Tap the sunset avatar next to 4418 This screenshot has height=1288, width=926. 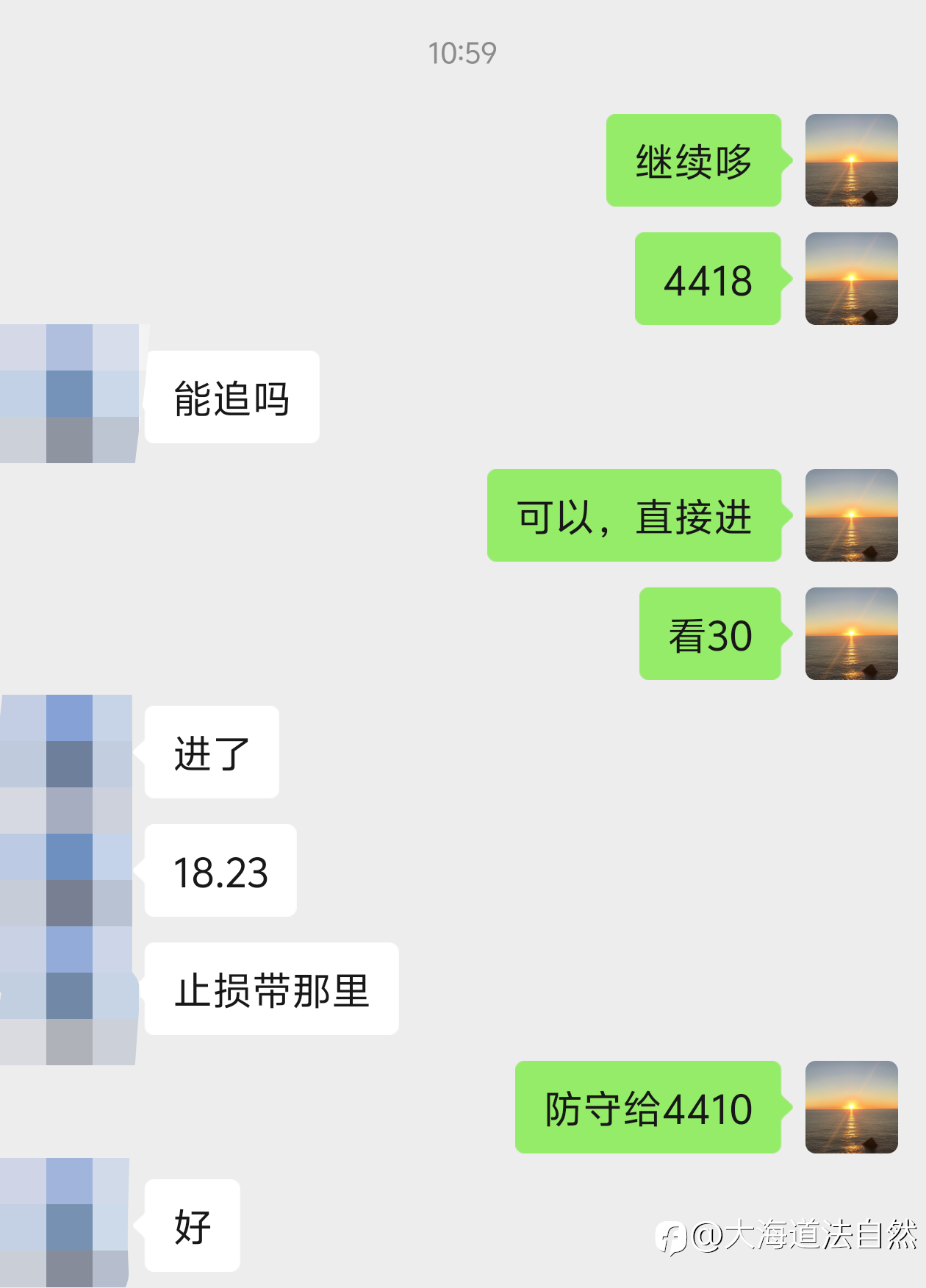tap(851, 279)
